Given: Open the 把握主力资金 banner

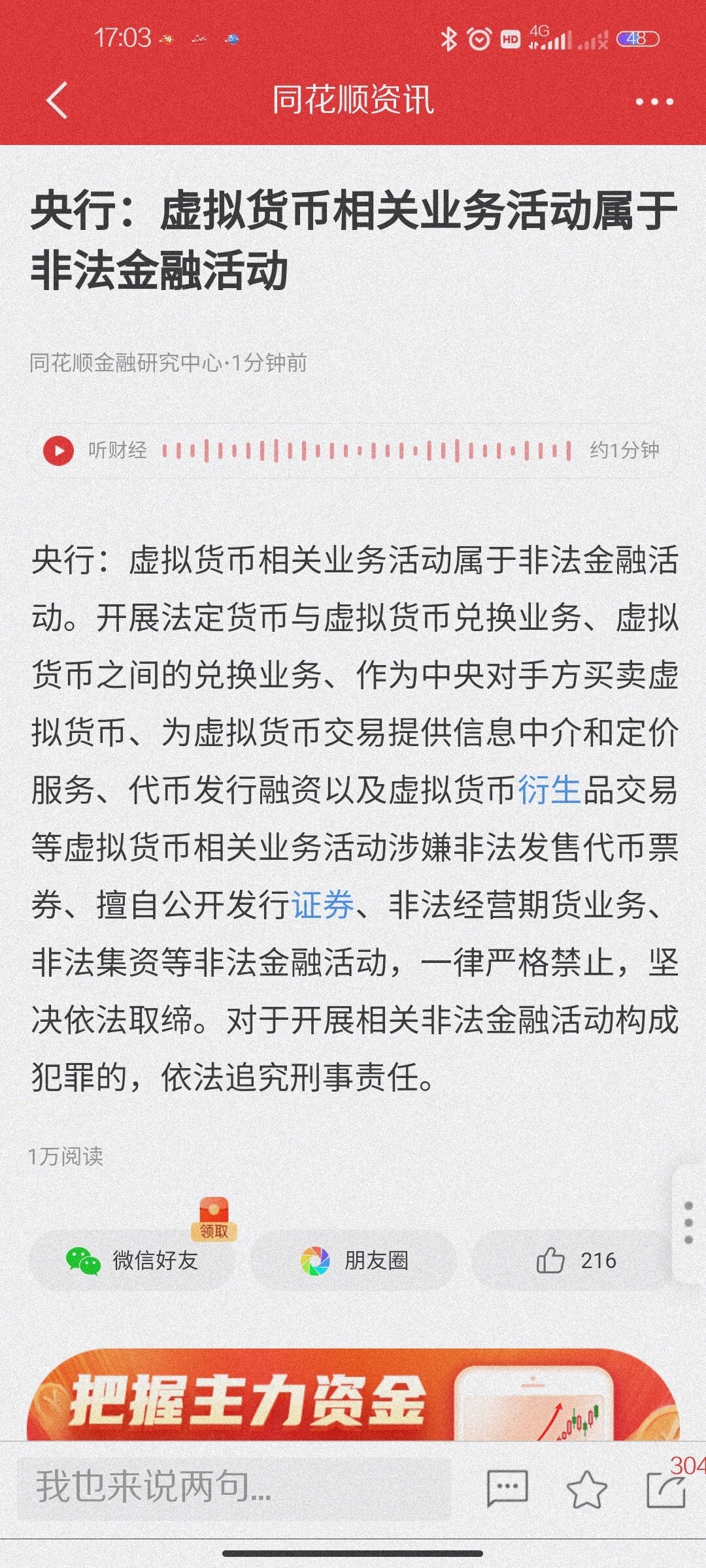Looking at the screenshot, I should (353, 1398).
